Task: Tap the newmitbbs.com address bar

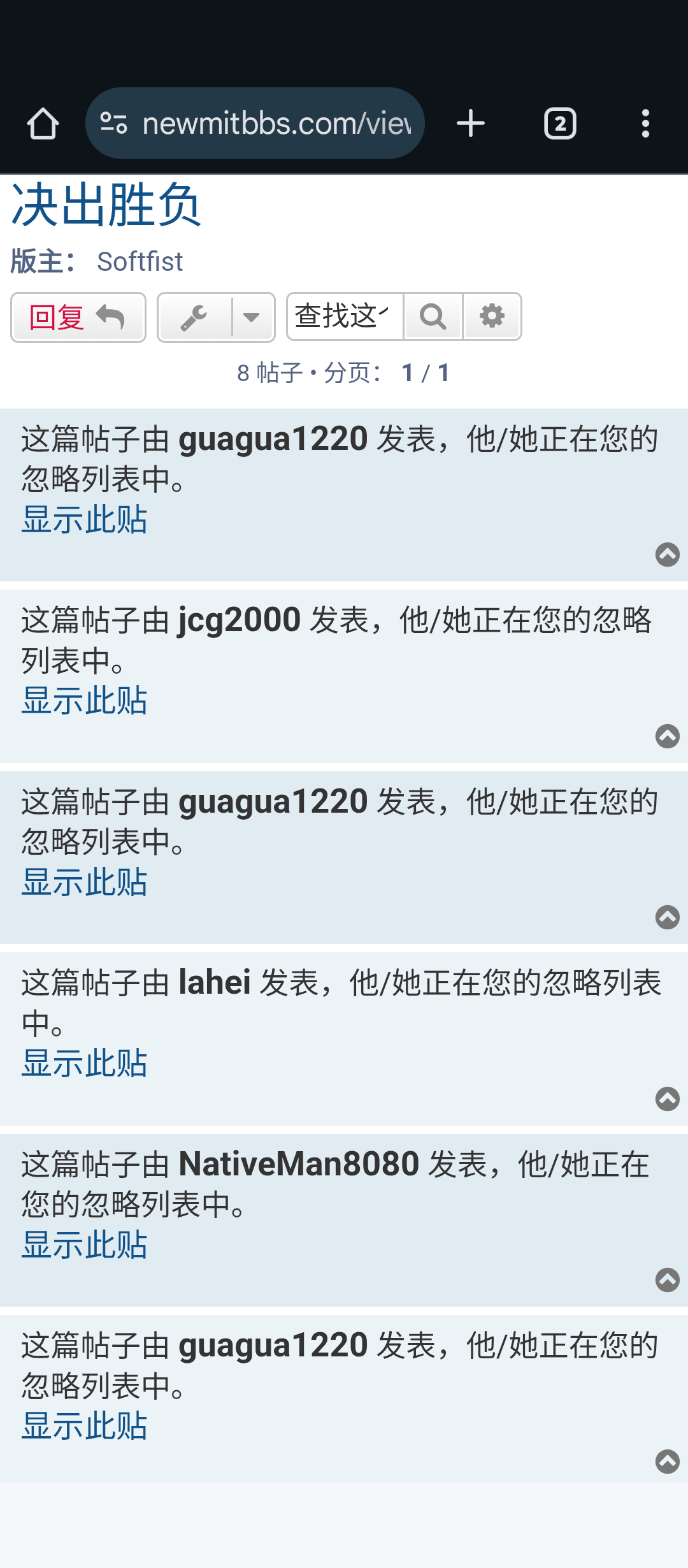Action: 255,123
